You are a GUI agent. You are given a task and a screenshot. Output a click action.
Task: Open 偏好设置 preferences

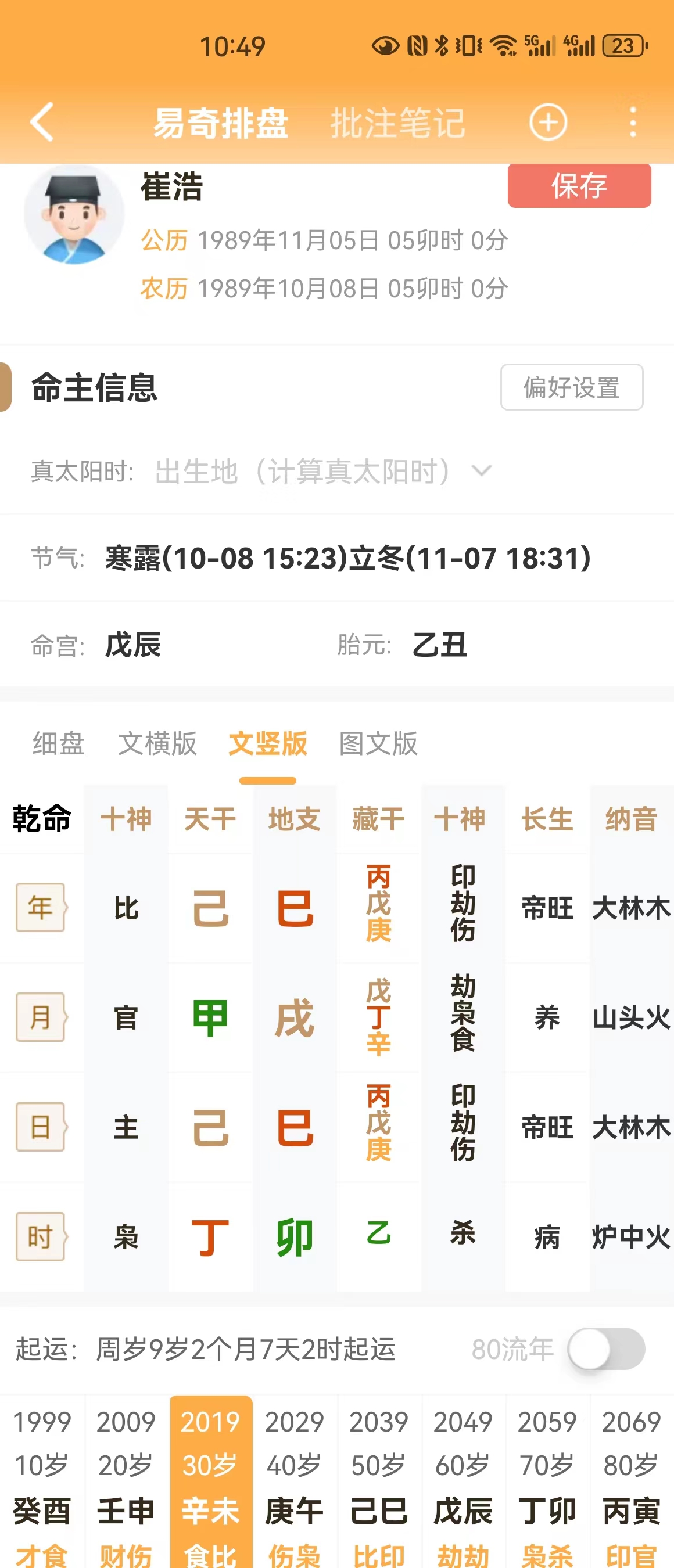point(571,387)
